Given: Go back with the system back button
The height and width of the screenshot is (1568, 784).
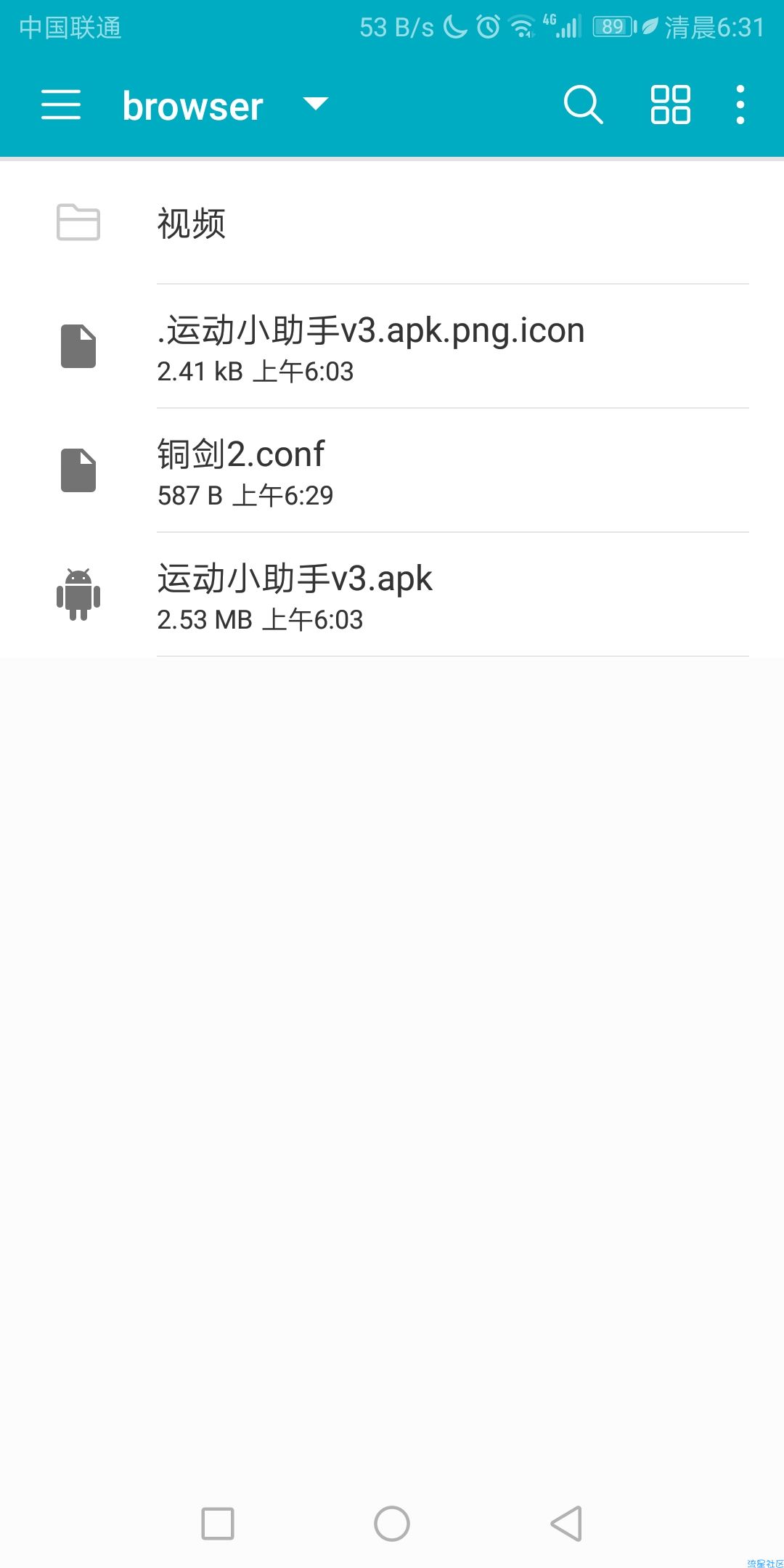Looking at the screenshot, I should [566, 1523].
